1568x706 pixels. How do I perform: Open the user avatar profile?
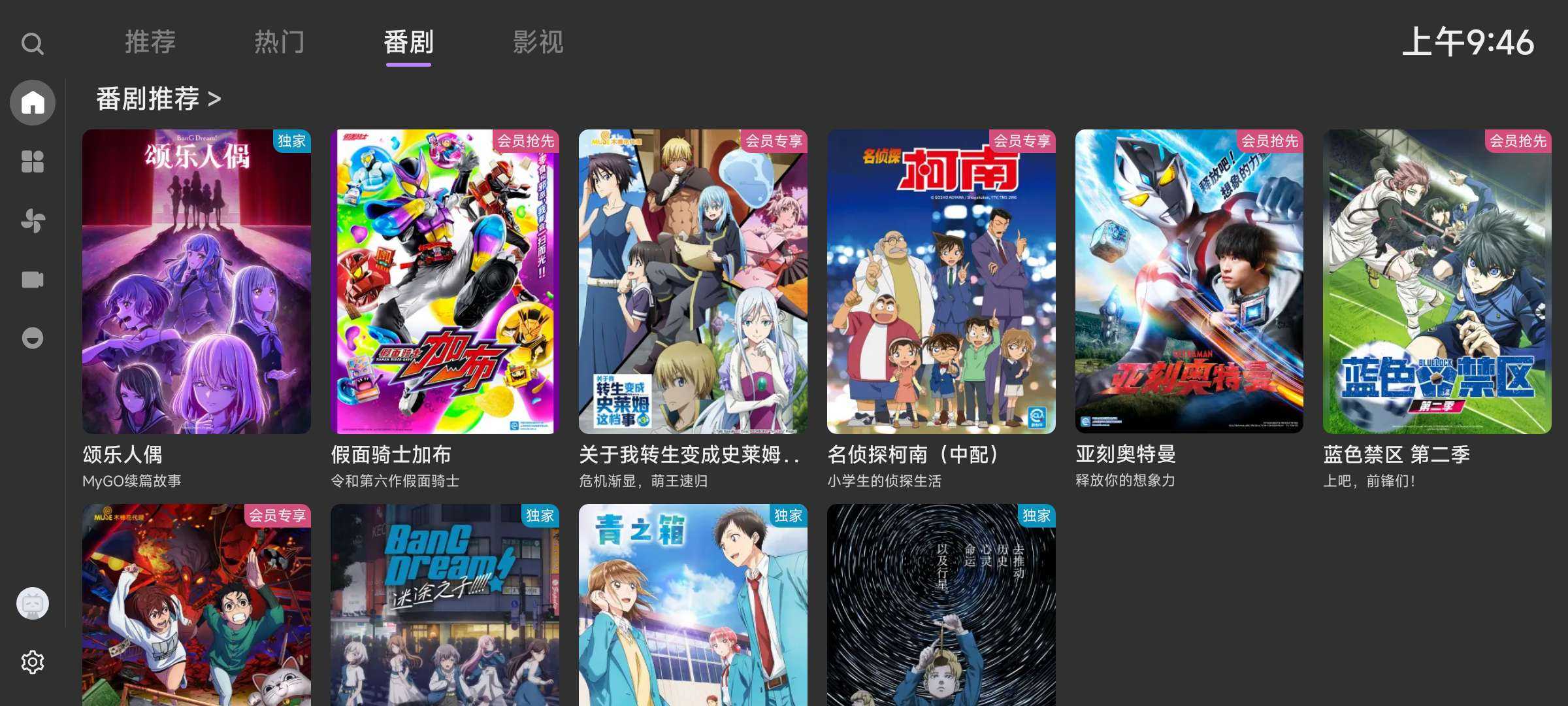[x=33, y=603]
